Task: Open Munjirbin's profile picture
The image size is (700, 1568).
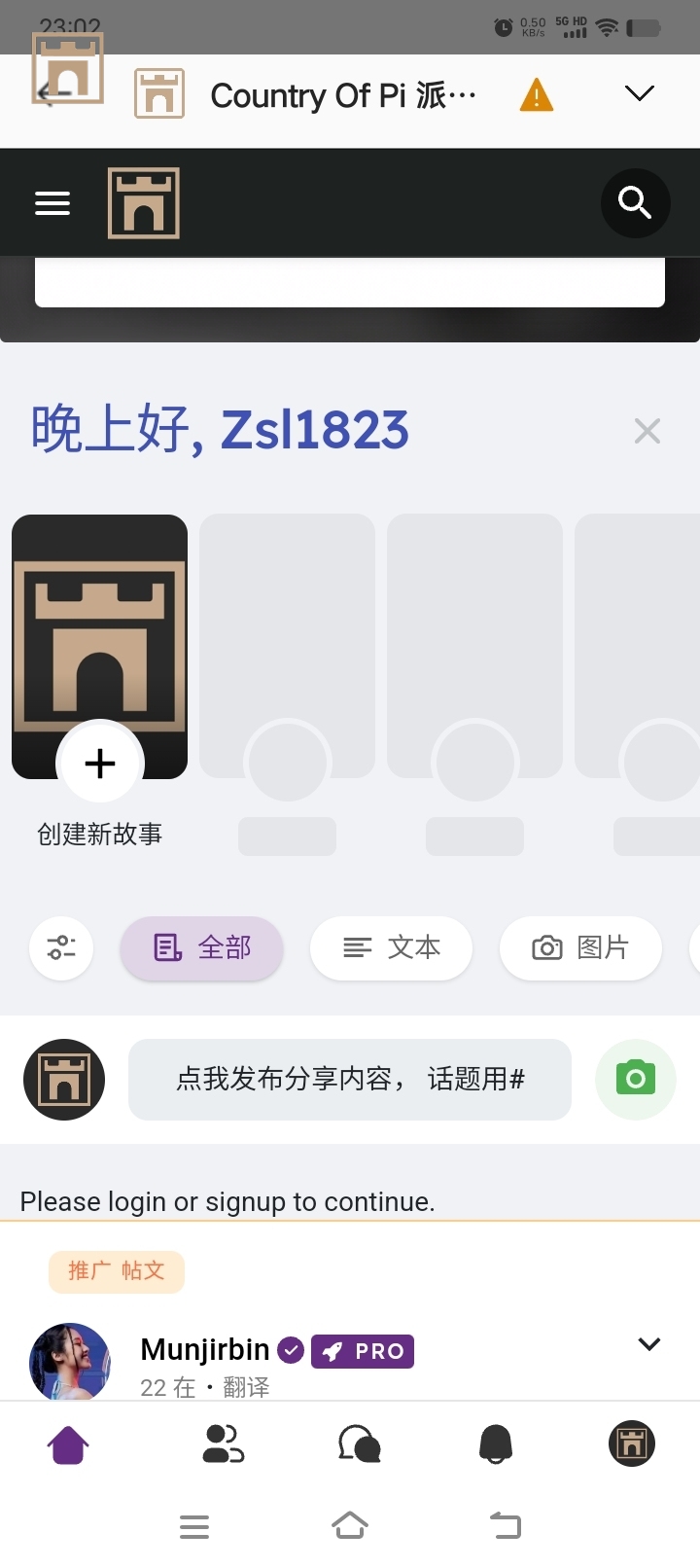Action: (x=70, y=1362)
